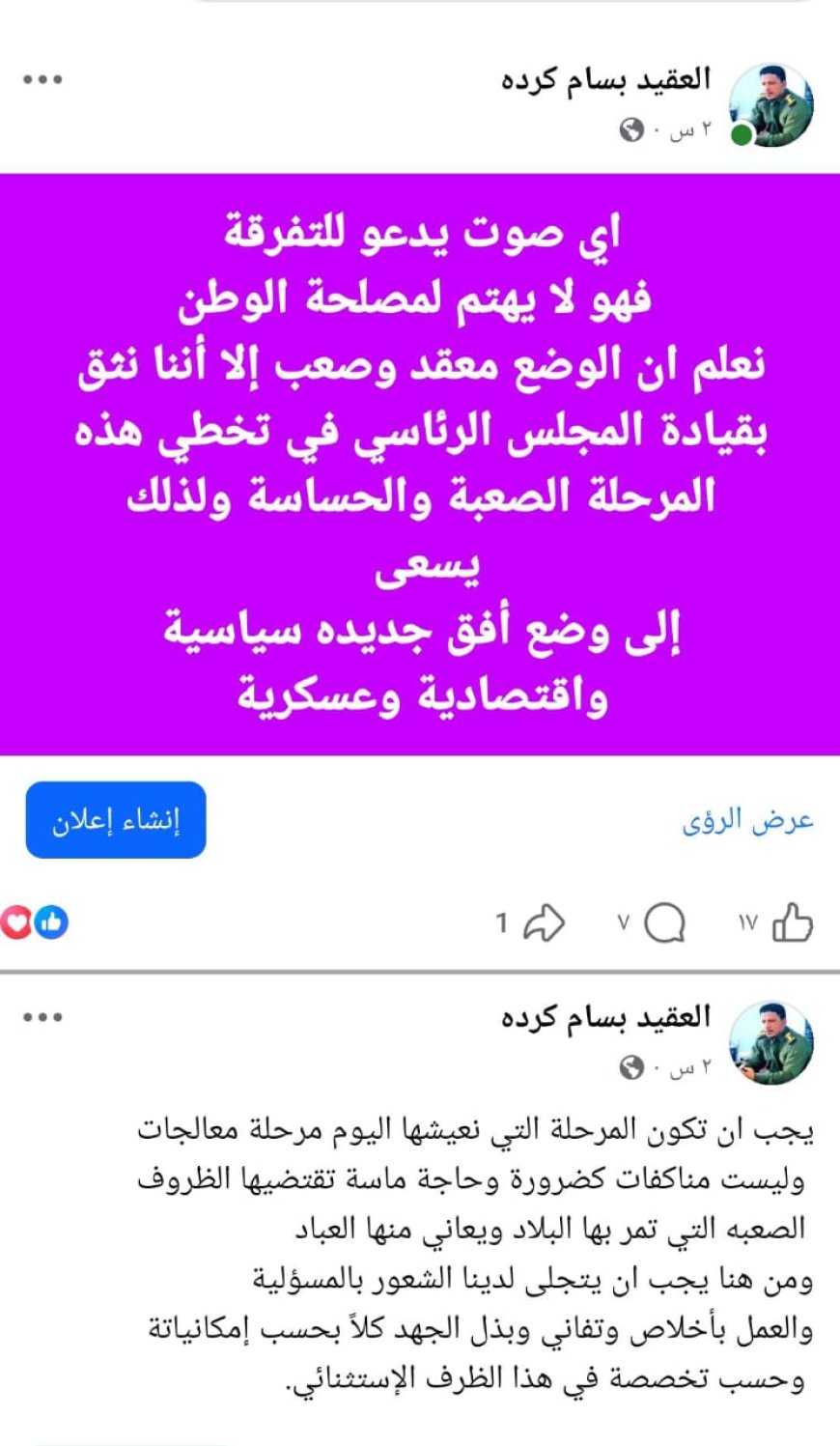The width and height of the screenshot is (840, 1446).
Task: Open عرض الرؤى (View Insights) link
Action: (x=748, y=820)
